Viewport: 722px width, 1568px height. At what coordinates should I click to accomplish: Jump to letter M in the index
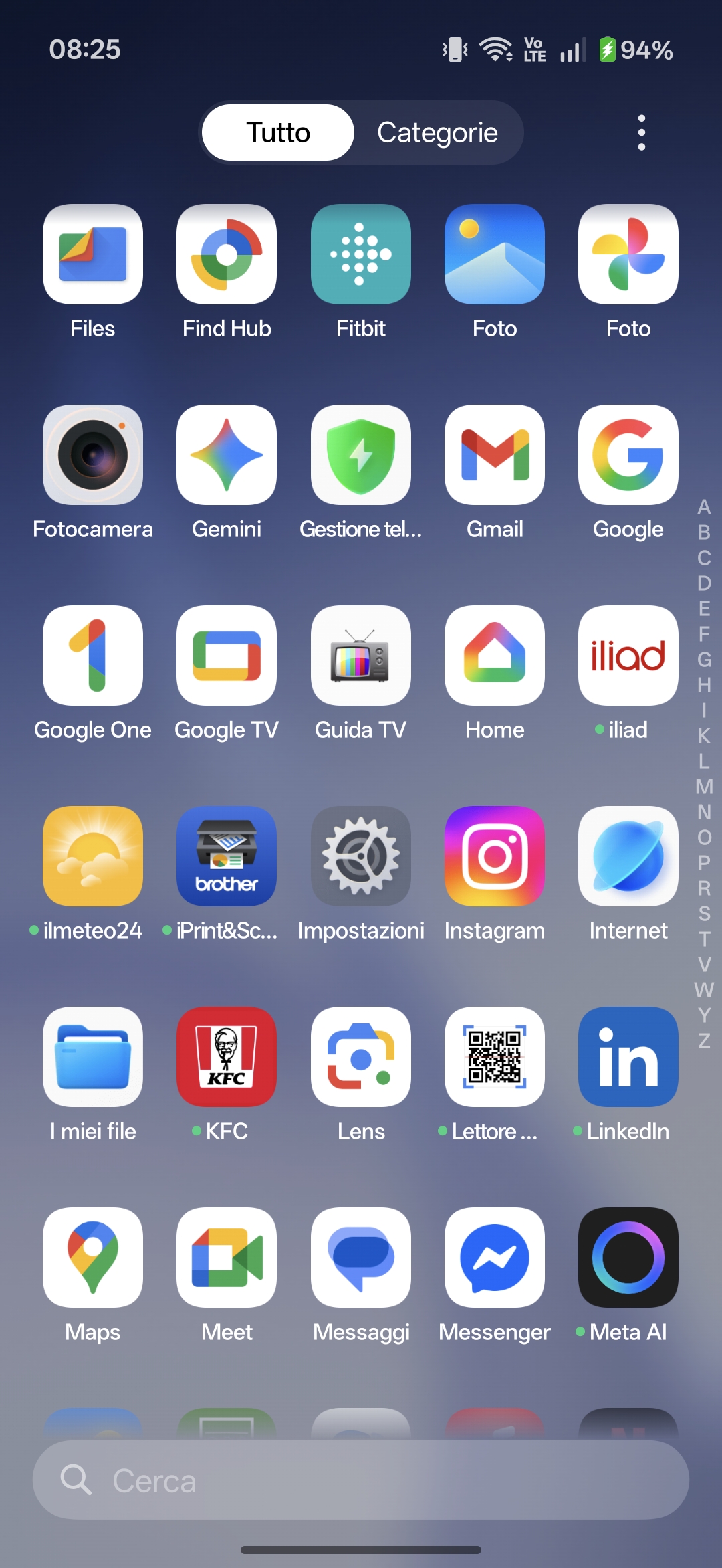pos(704,787)
